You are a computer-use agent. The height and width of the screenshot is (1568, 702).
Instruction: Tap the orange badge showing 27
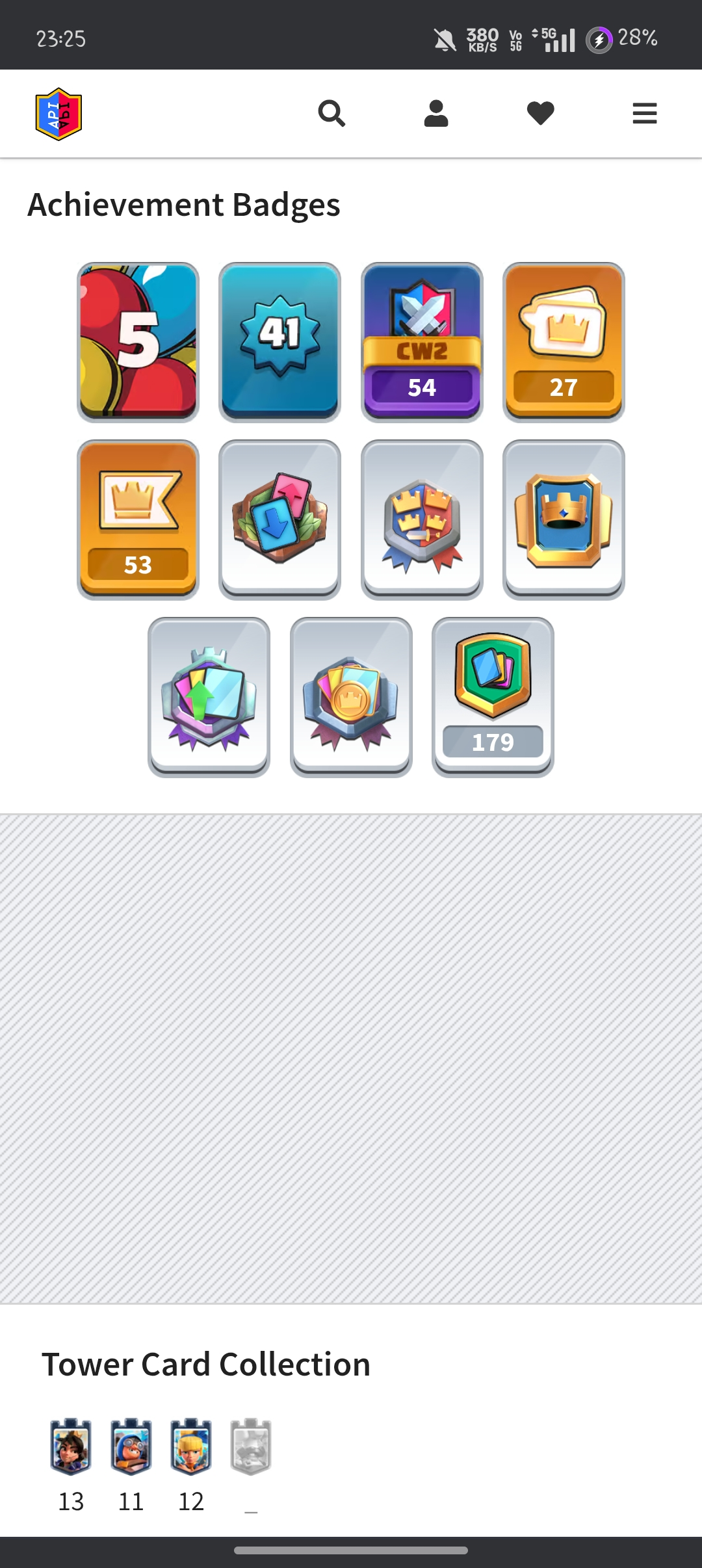click(564, 342)
